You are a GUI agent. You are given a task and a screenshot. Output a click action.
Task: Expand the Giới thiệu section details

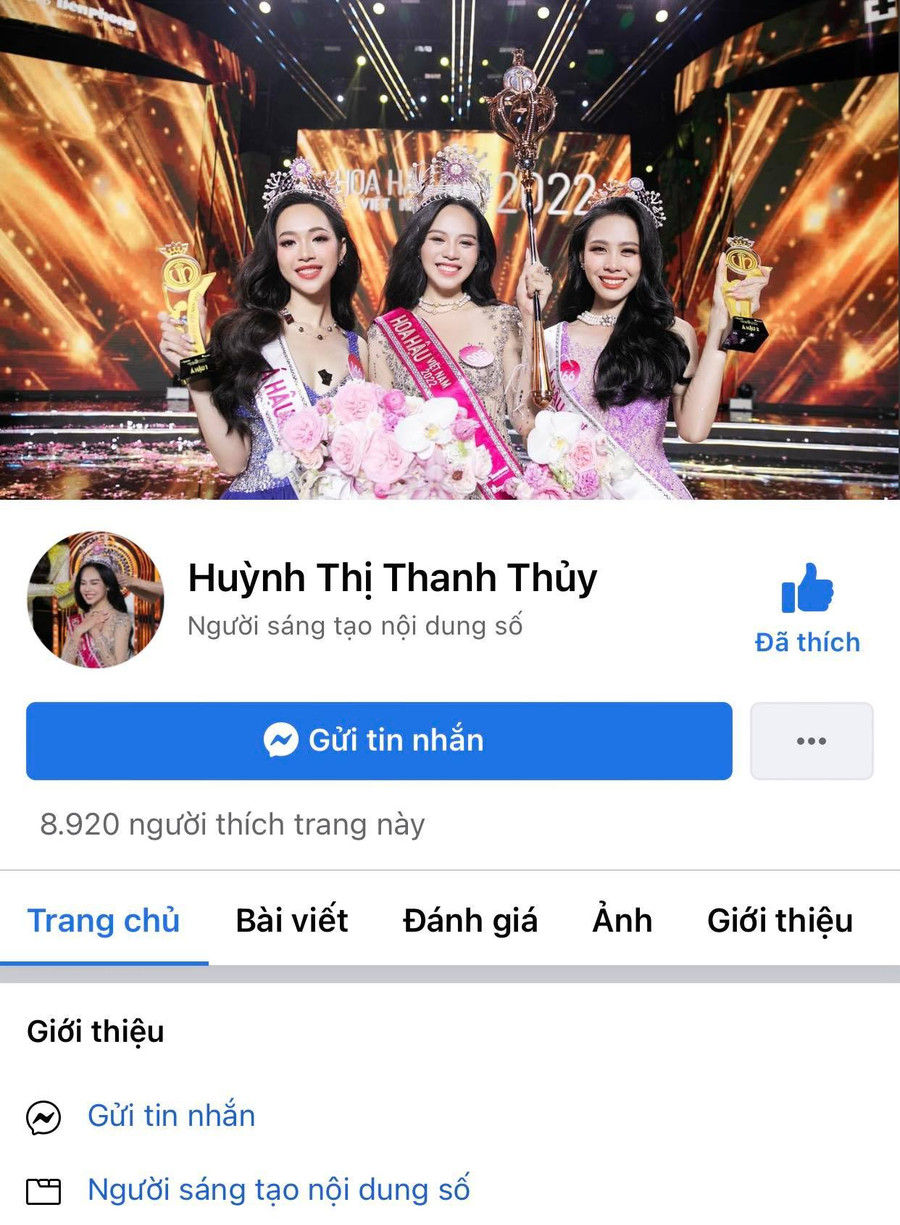pyautogui.click(x=95, y=1031)
